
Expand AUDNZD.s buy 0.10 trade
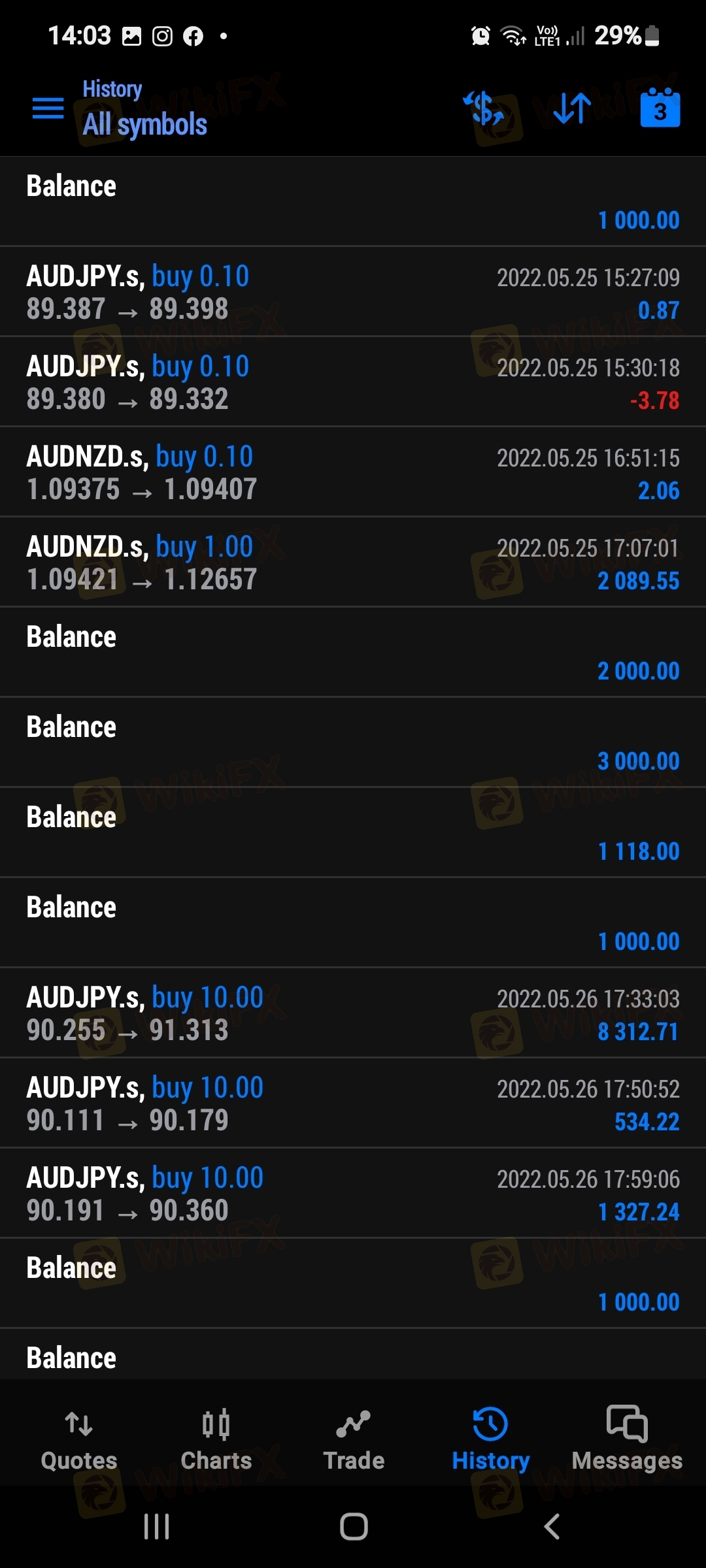[353, 472]
